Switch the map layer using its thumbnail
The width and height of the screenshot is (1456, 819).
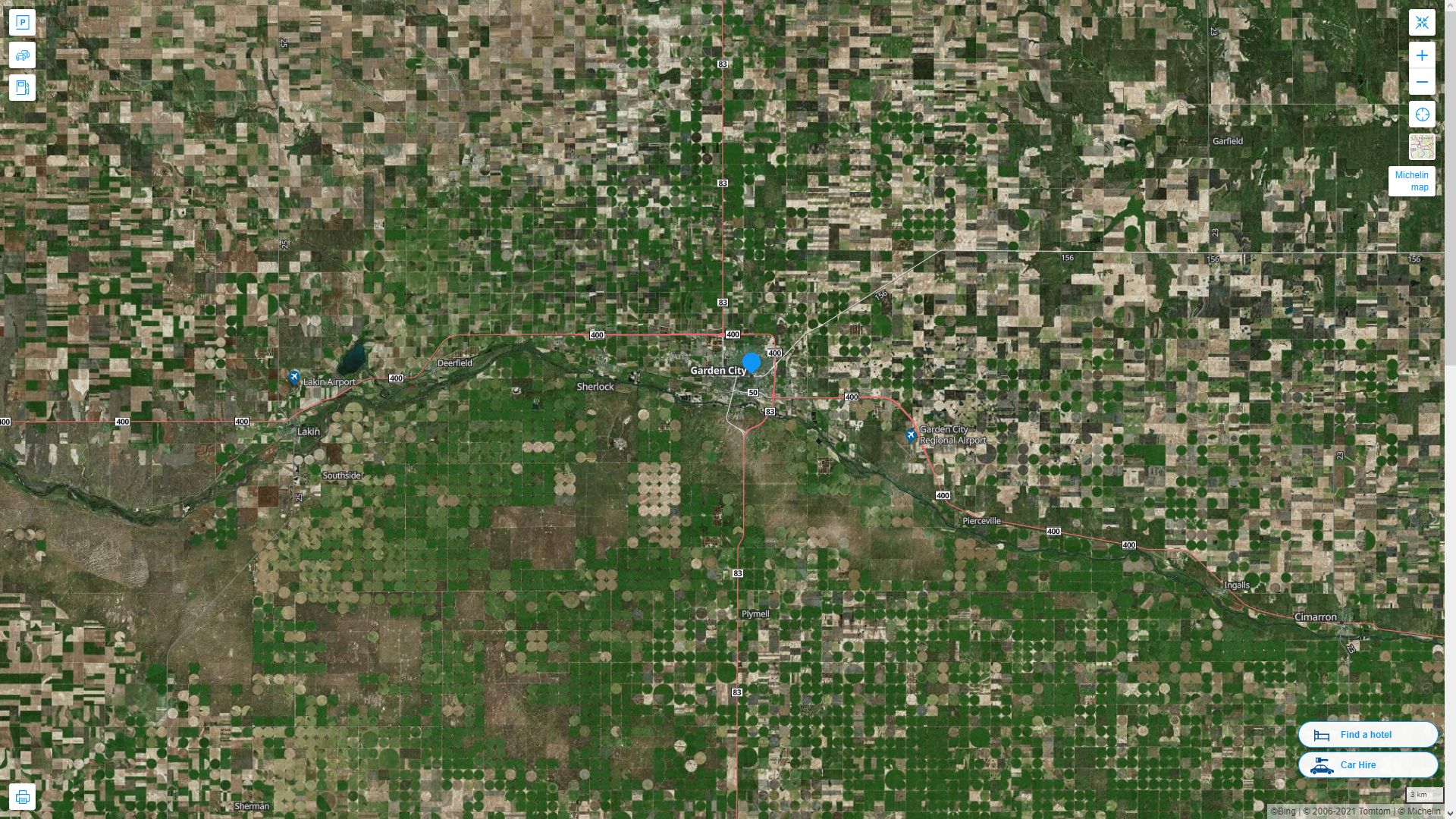(x=1422, y=147)
